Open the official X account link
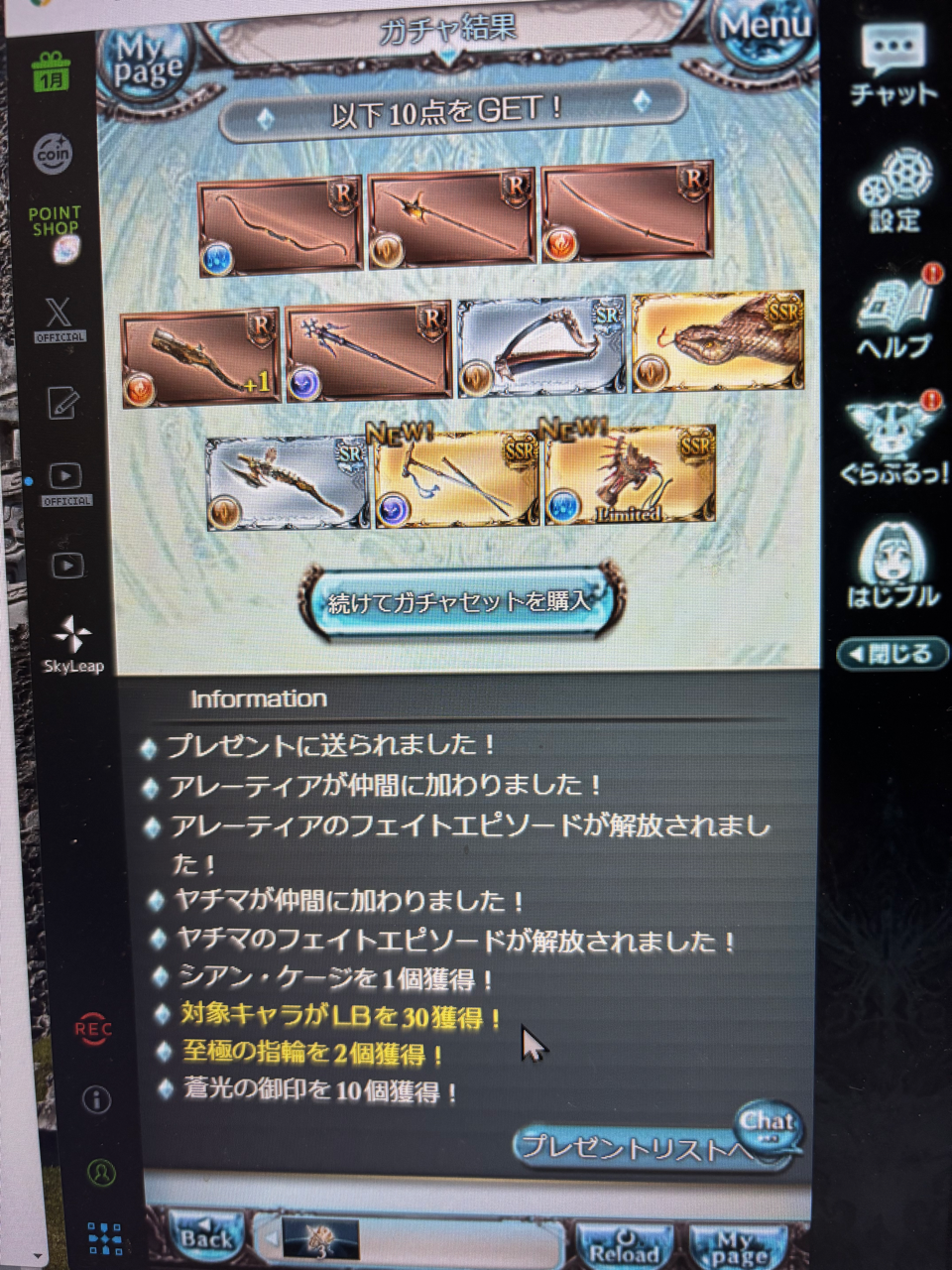Viewport: 952px width, 1270px height. tap(59, 319)
